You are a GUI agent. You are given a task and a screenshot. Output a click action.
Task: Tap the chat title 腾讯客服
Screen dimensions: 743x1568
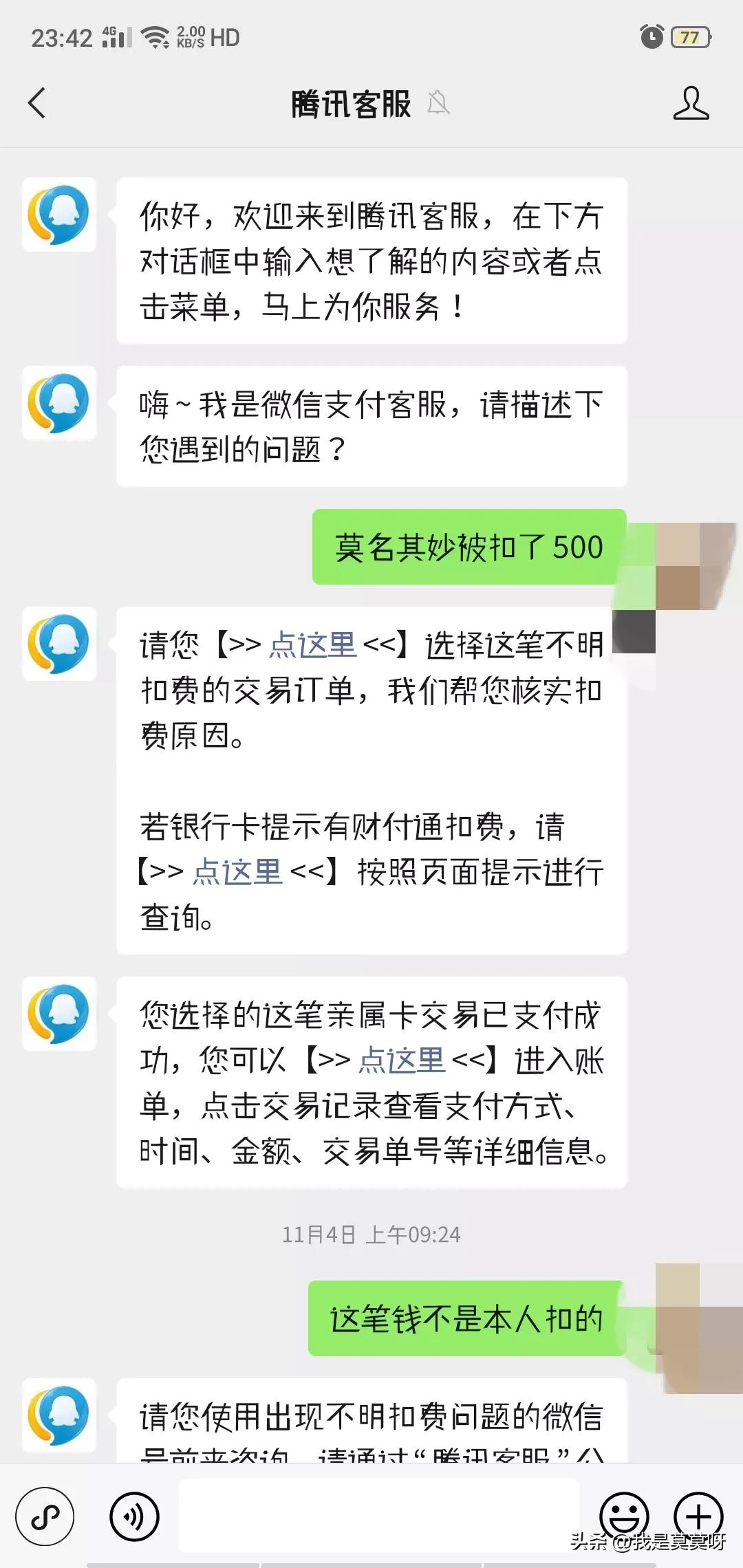pos(349,103)
